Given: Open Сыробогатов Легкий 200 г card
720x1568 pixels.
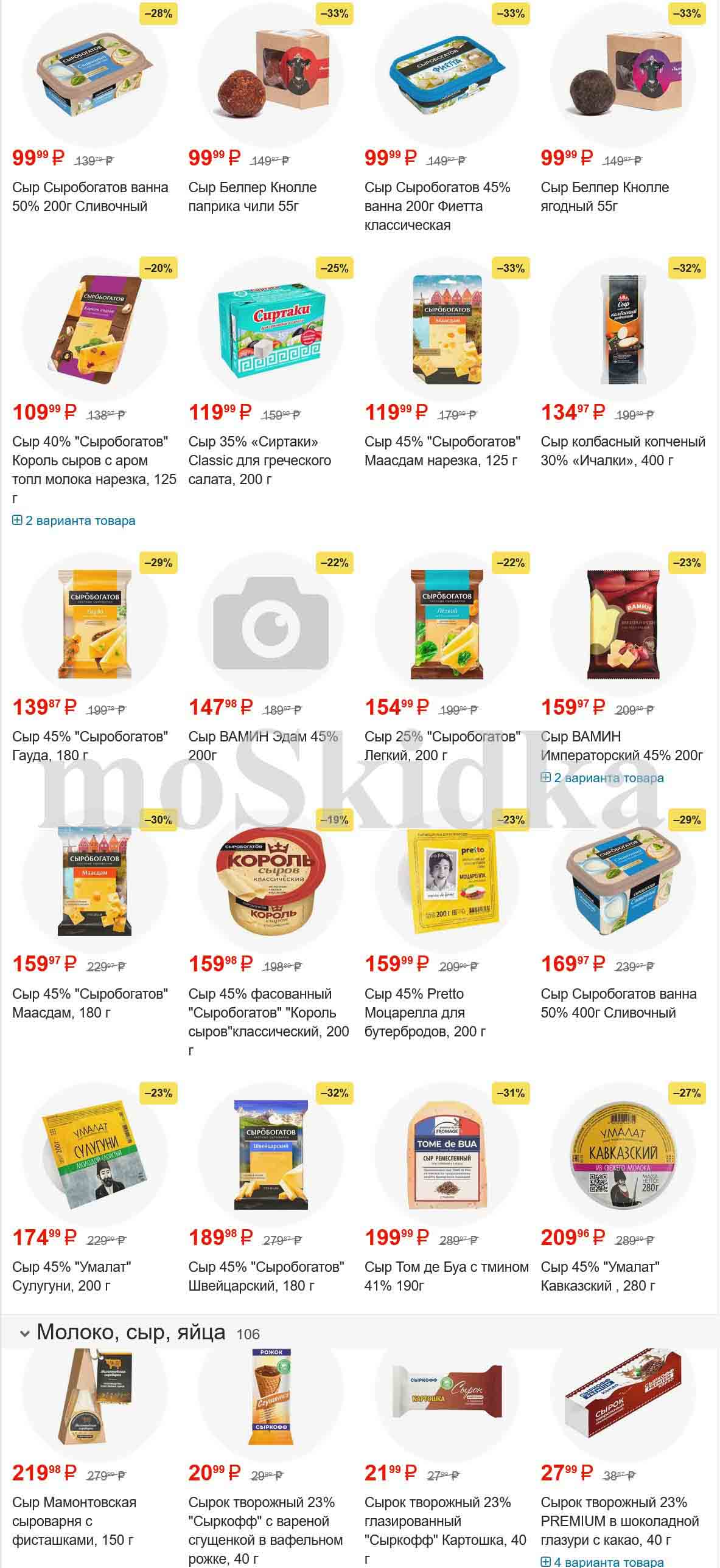Looking at the screenshot, I should pyautogui.click(x=442, y=746).
